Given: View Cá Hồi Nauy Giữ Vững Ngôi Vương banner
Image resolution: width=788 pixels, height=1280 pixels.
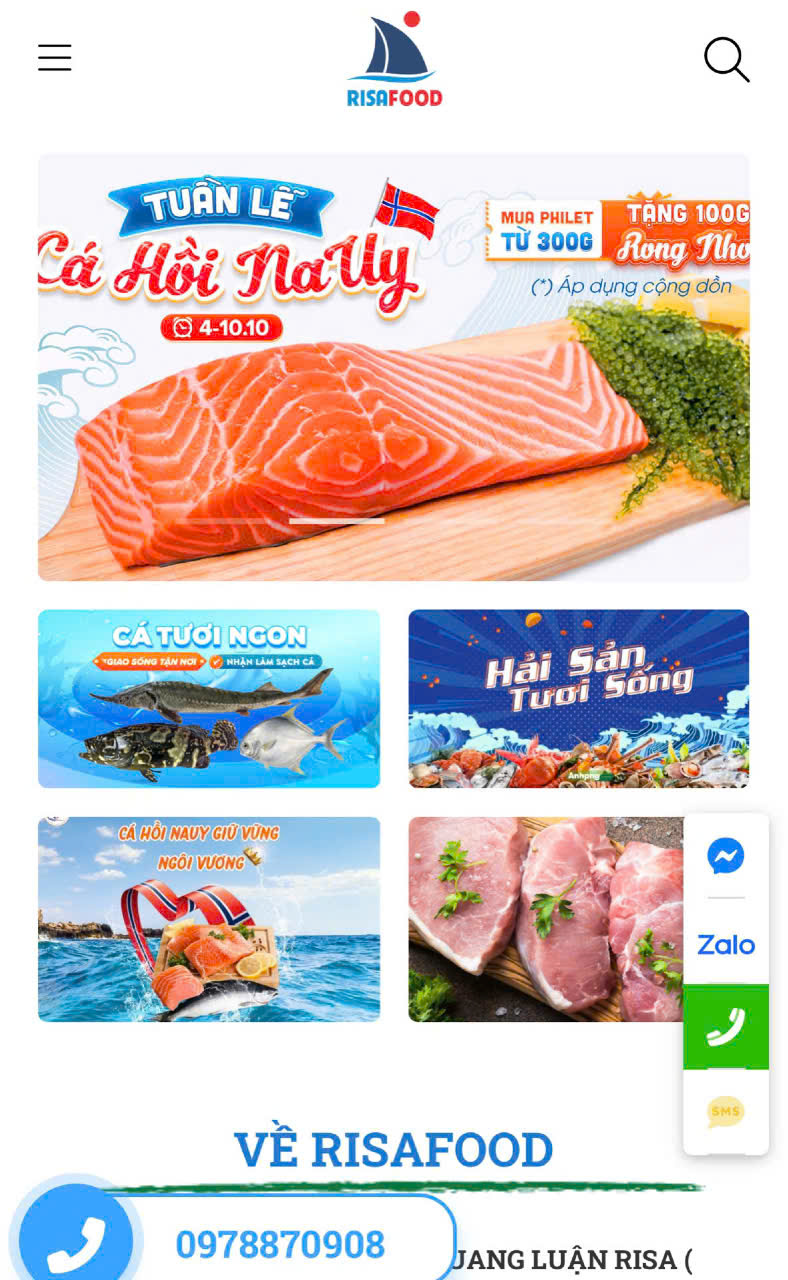Looking at the screenshot, I should pos(209,919).
